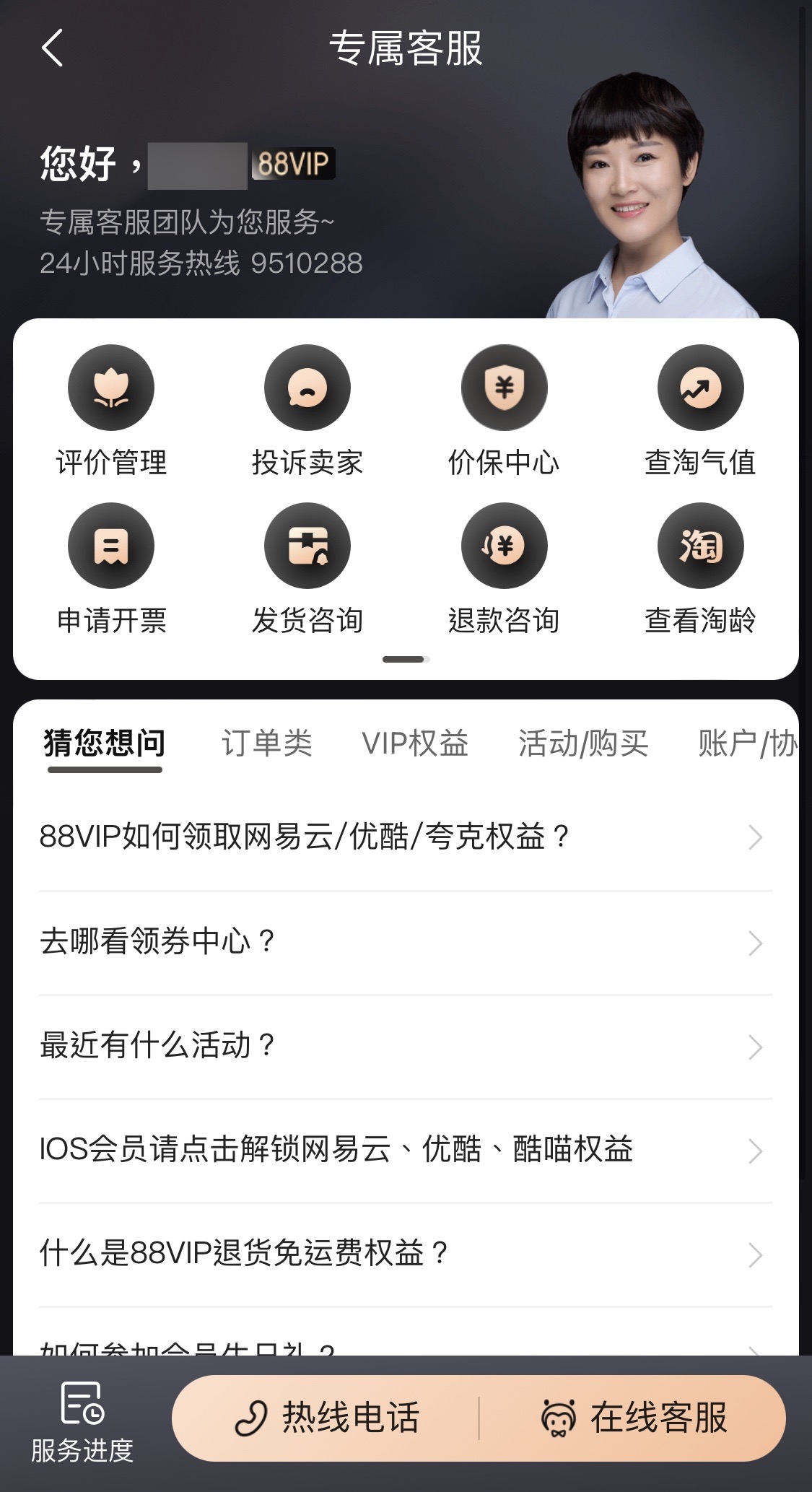Image resolution: width=812 pixels, height=1492 pixels.
Task: Switch to the 活动/购买 tab
Action: (583, 743)
